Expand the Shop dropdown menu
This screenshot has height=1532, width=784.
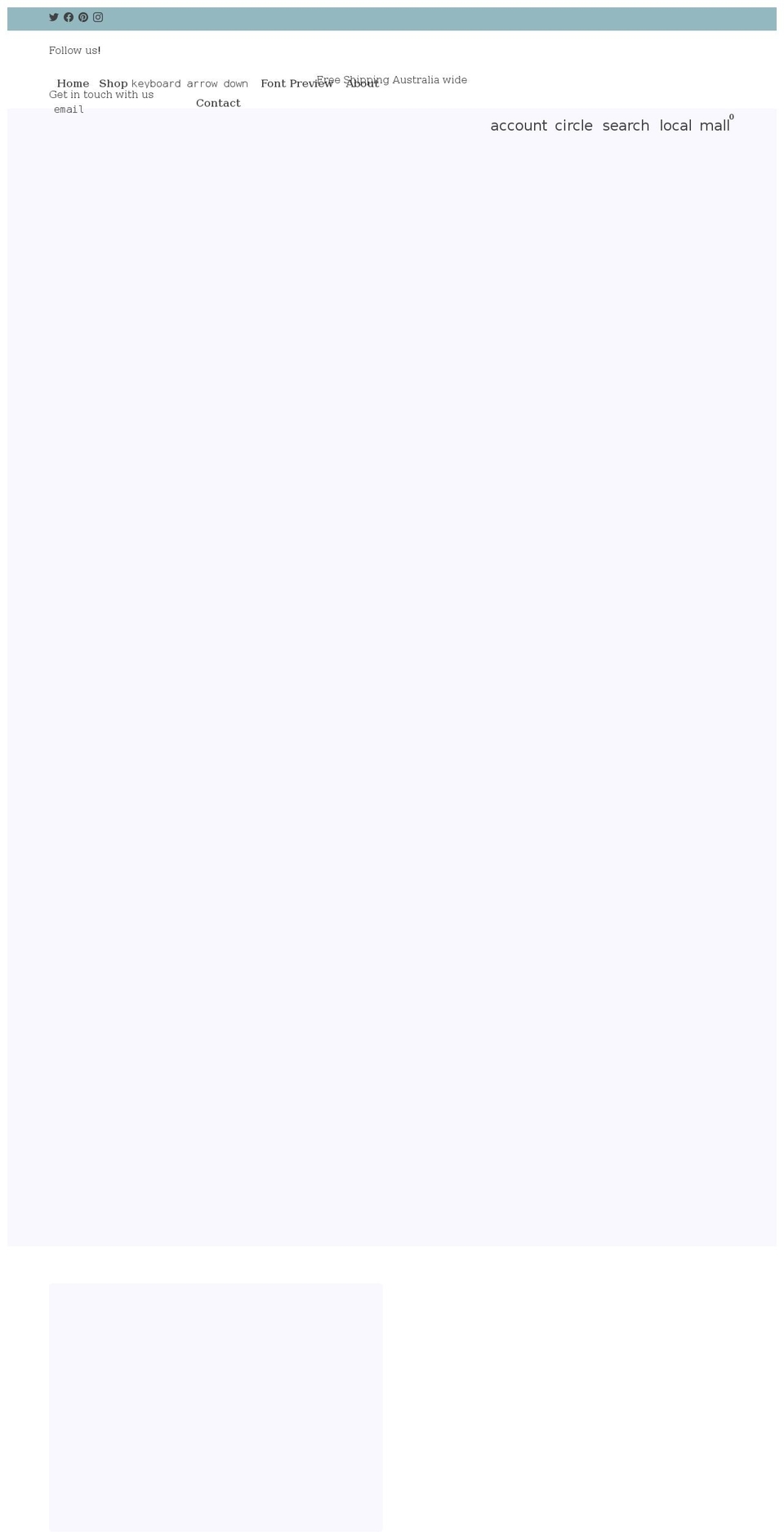pyautogui.click(x=114, y=83)
